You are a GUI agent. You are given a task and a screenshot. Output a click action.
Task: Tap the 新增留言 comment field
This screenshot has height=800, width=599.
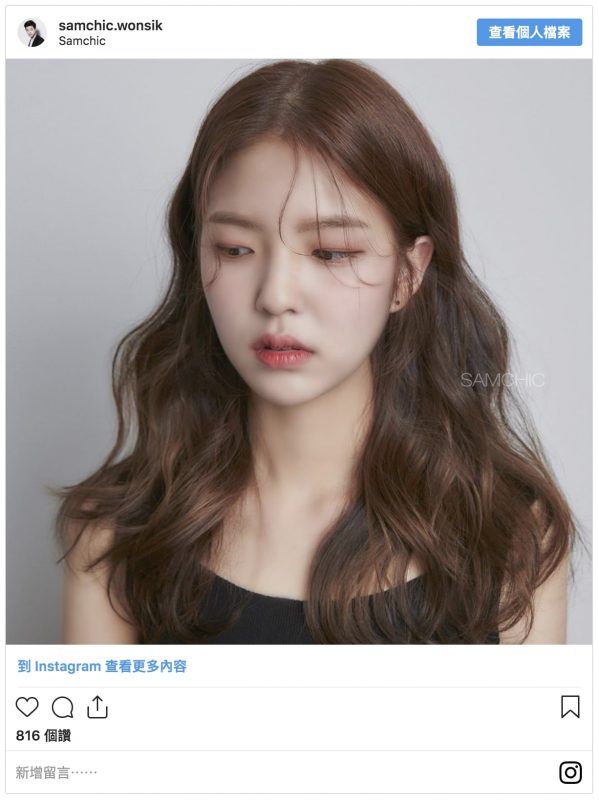[x=281, y=772]
